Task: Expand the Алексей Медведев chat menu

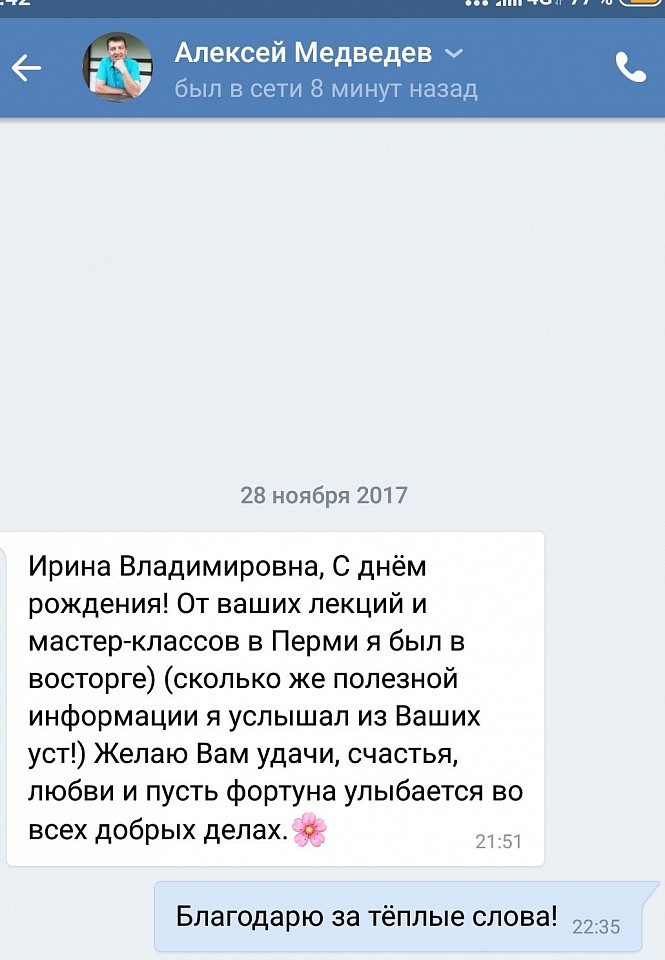Action: (x=453, y=52)
